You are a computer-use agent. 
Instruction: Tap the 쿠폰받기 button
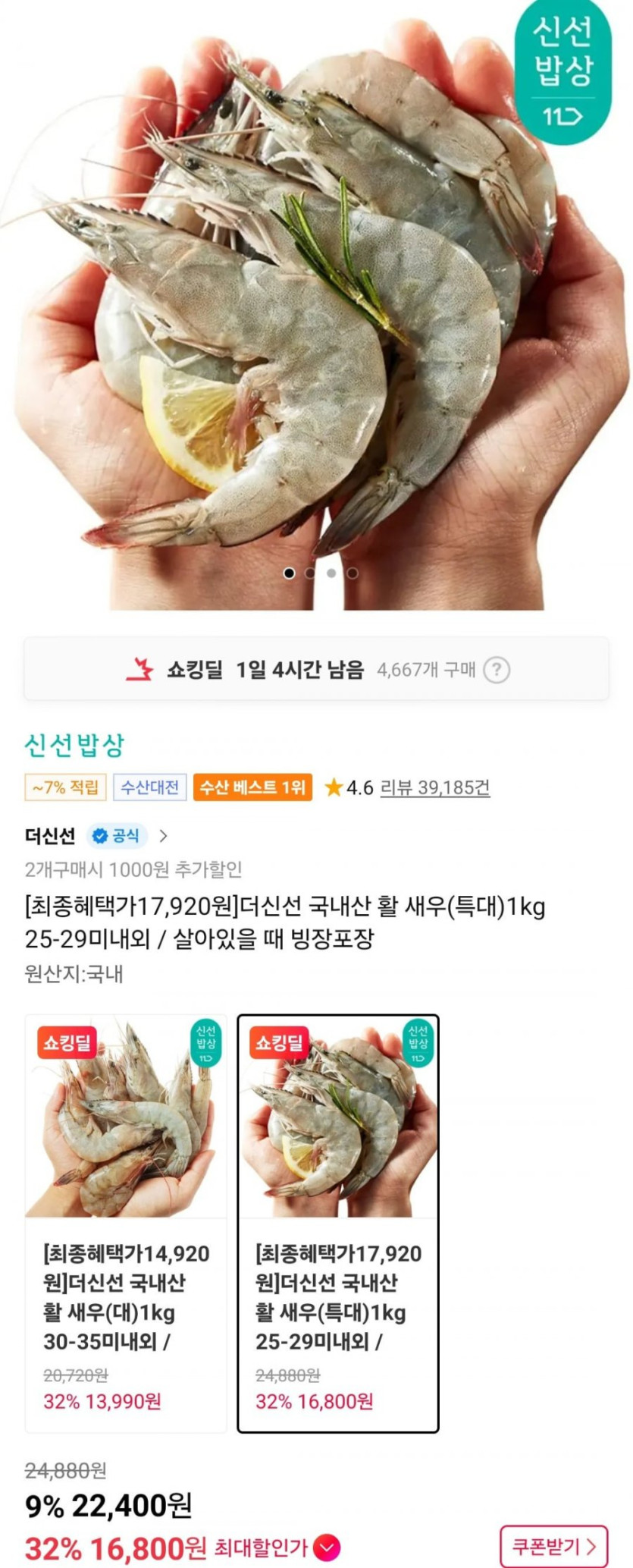553,1545
